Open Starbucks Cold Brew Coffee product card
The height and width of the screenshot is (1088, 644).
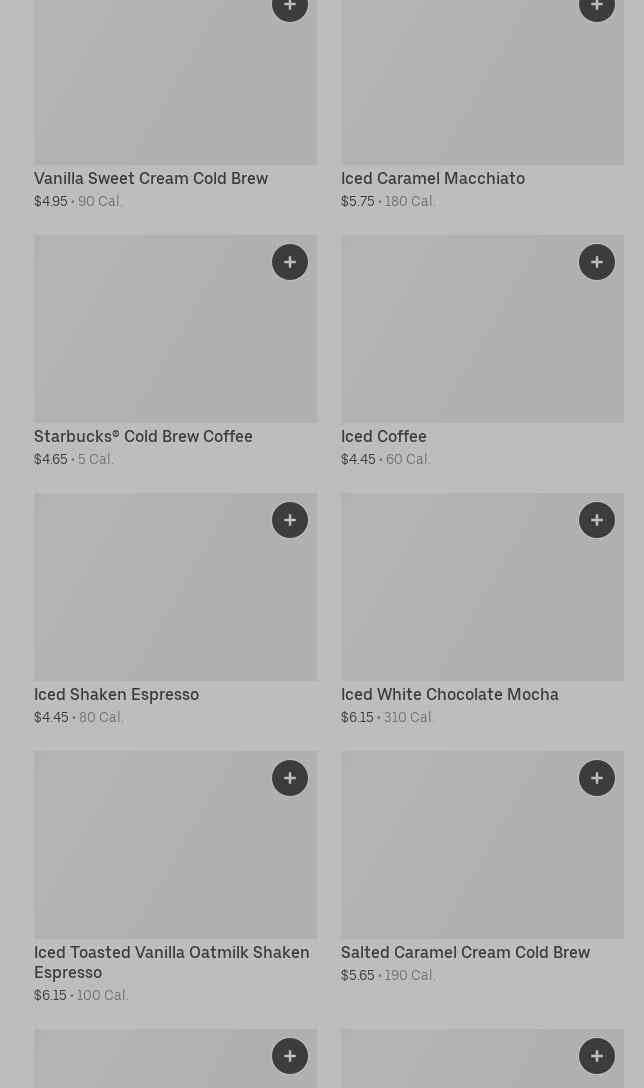[x=176, y=351]
